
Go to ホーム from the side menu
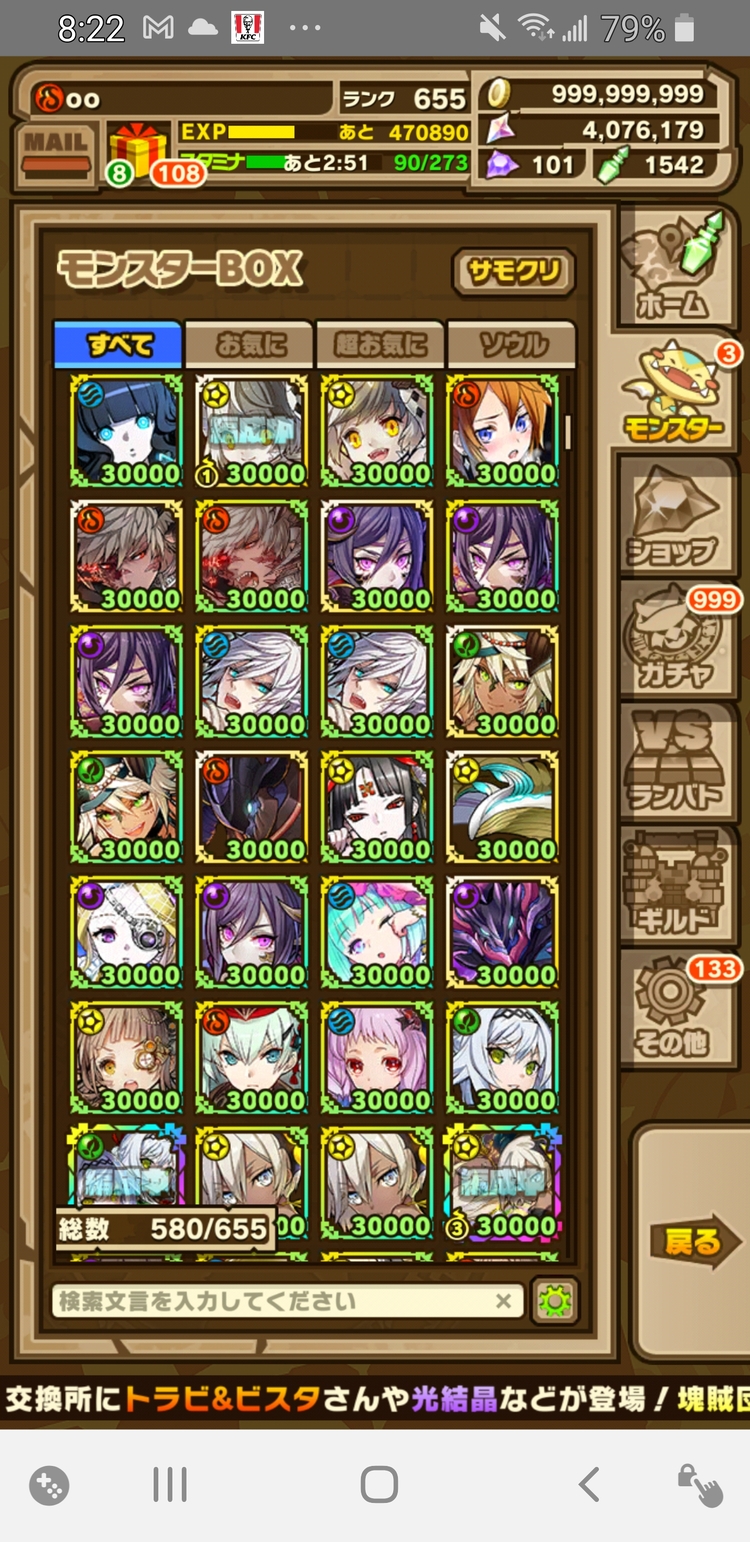(676, 267)
